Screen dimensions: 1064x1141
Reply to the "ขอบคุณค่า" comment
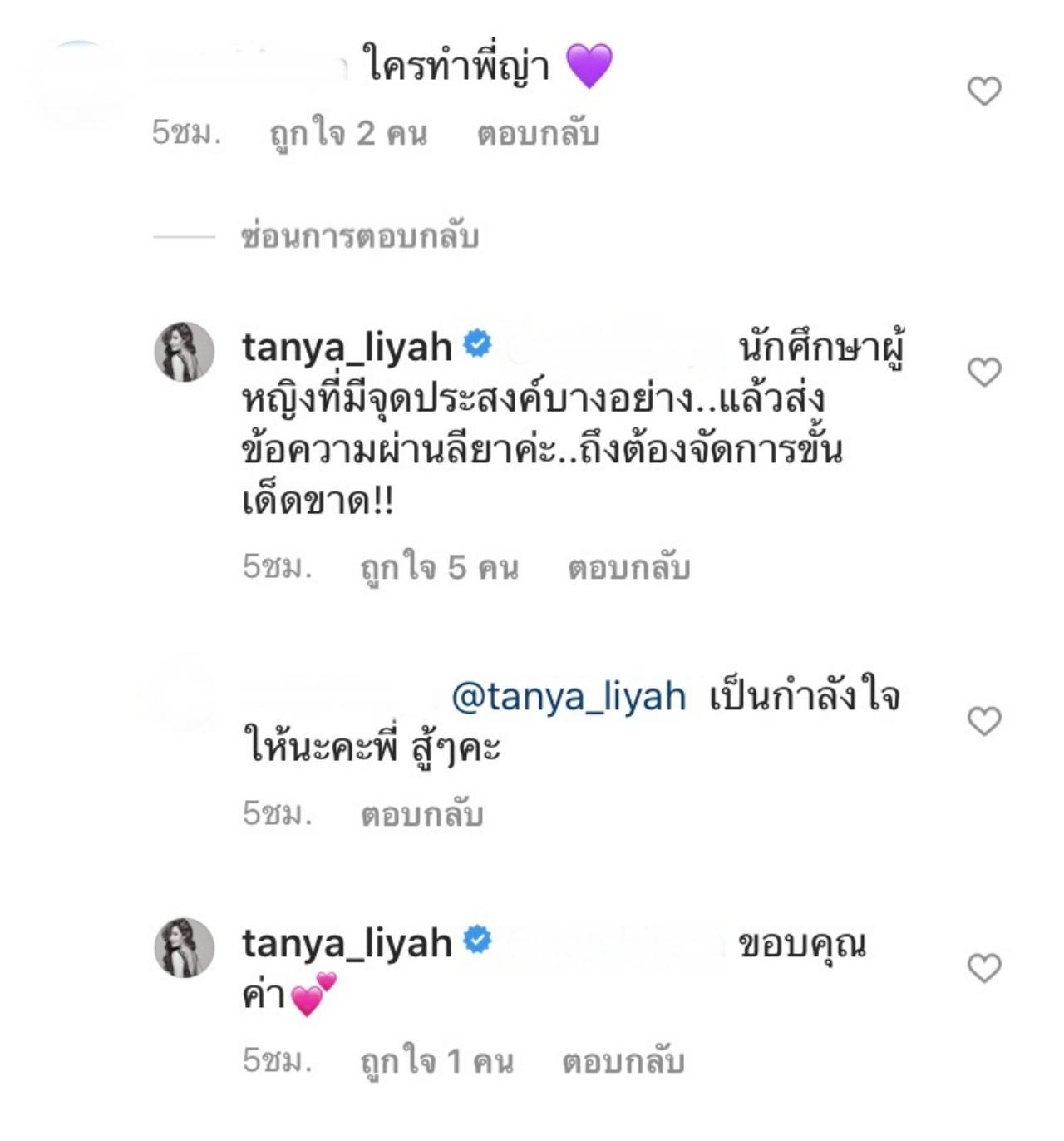tap(623, 1061)
